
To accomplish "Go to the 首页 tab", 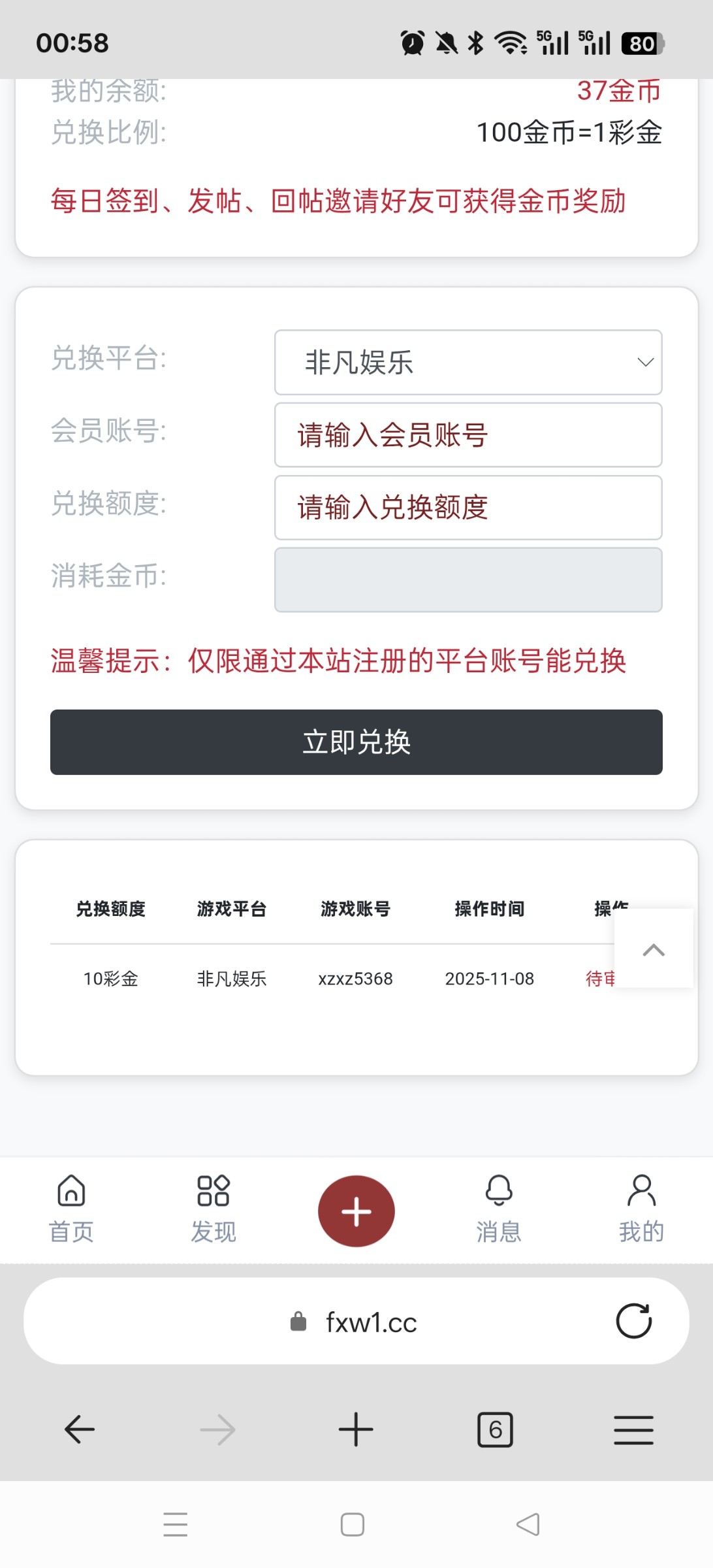I will point(71,1209).
